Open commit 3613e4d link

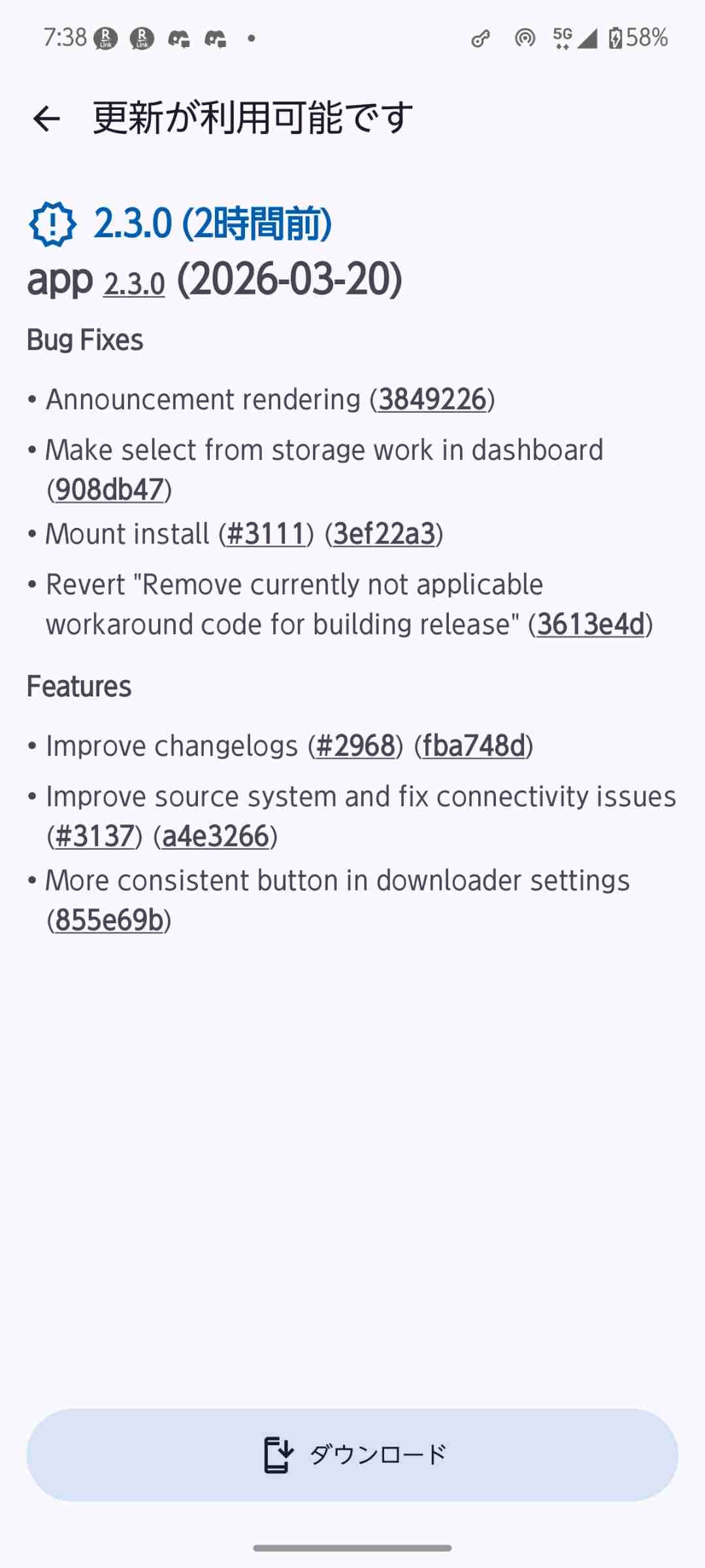click(x=591, y=624)
